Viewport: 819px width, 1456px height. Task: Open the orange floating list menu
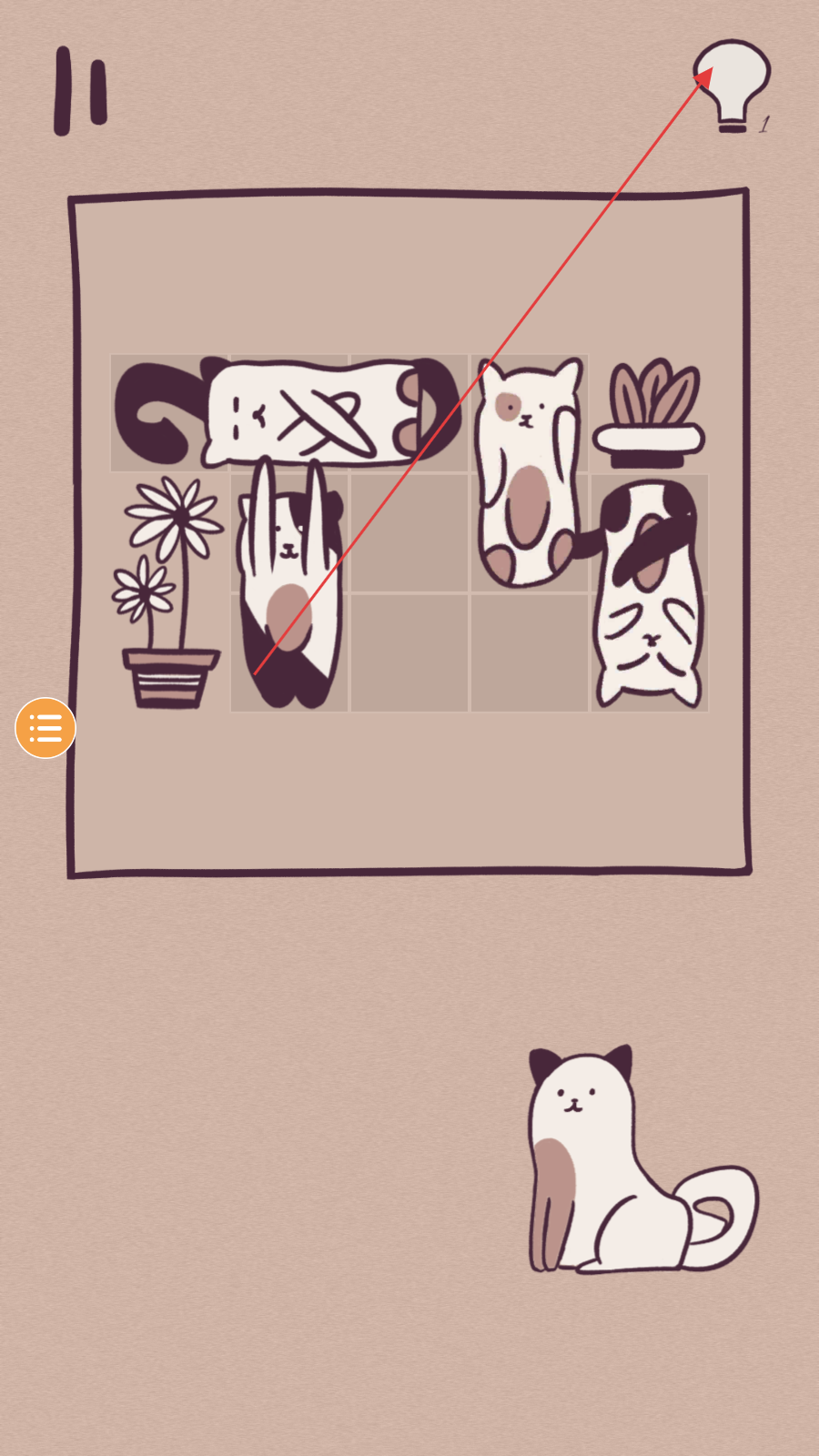[x=45, y=728]
